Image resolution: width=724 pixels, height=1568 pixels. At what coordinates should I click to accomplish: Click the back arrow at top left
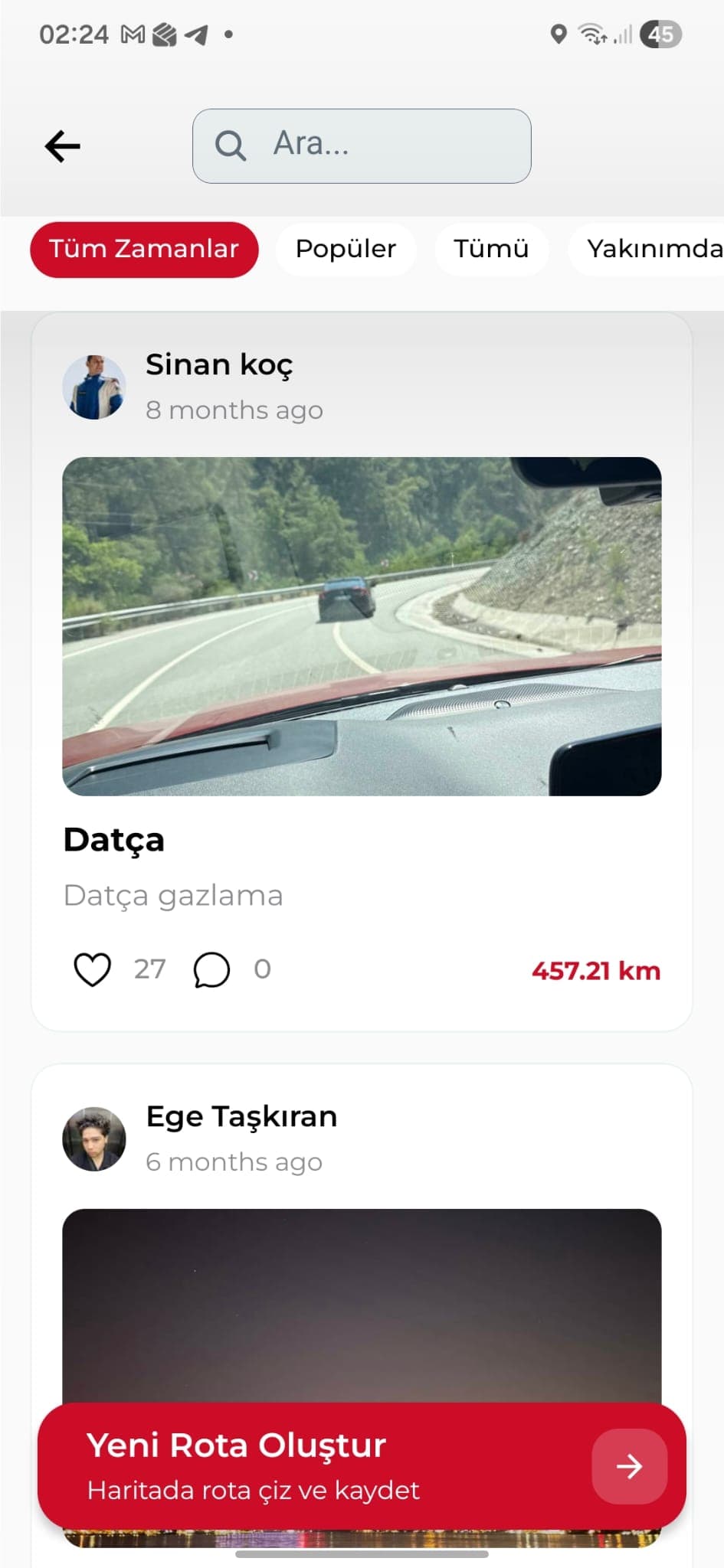64,145
